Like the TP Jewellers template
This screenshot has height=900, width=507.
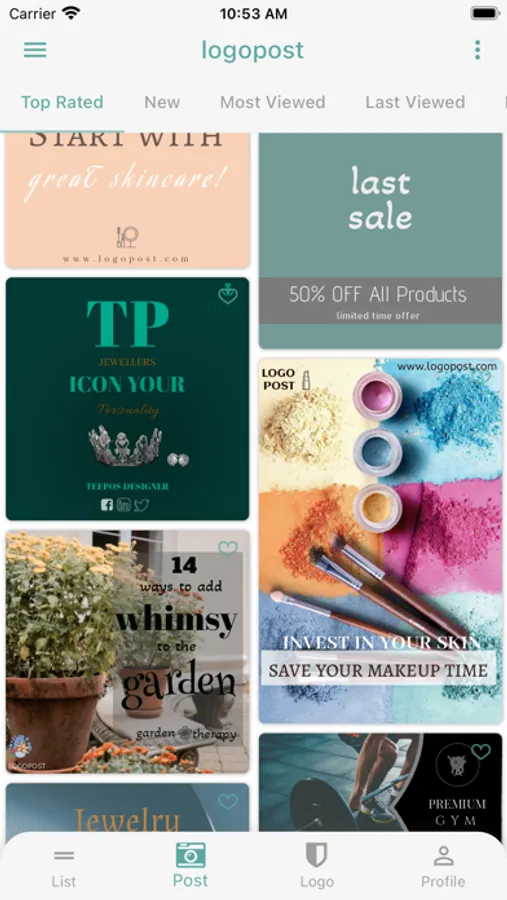(228, 295)
